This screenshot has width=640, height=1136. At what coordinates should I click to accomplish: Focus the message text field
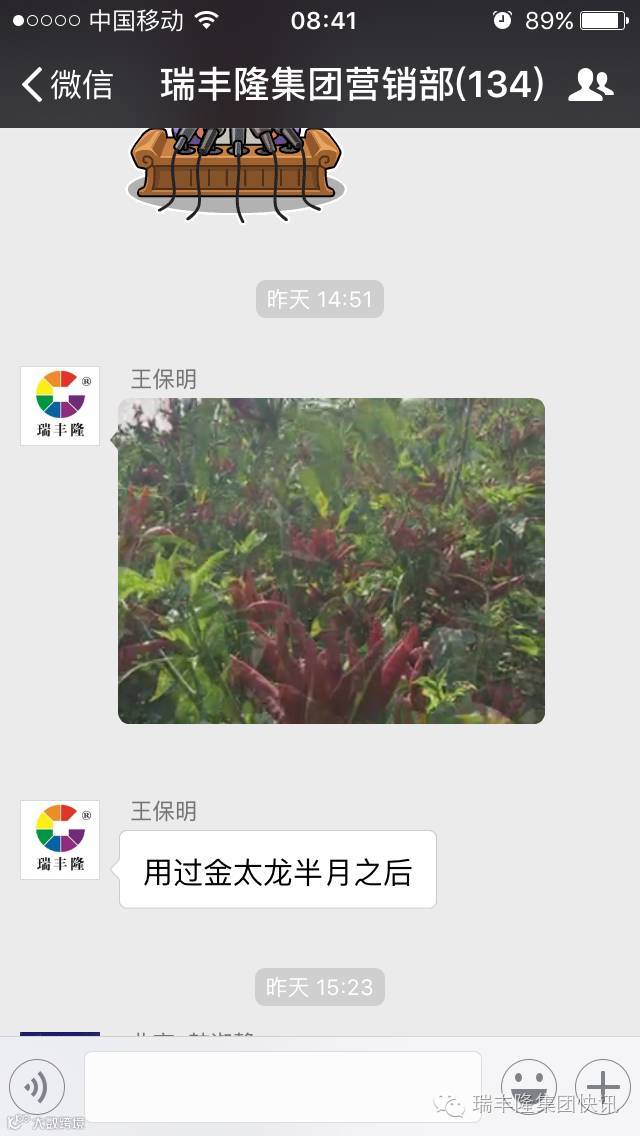[282, 1086]
